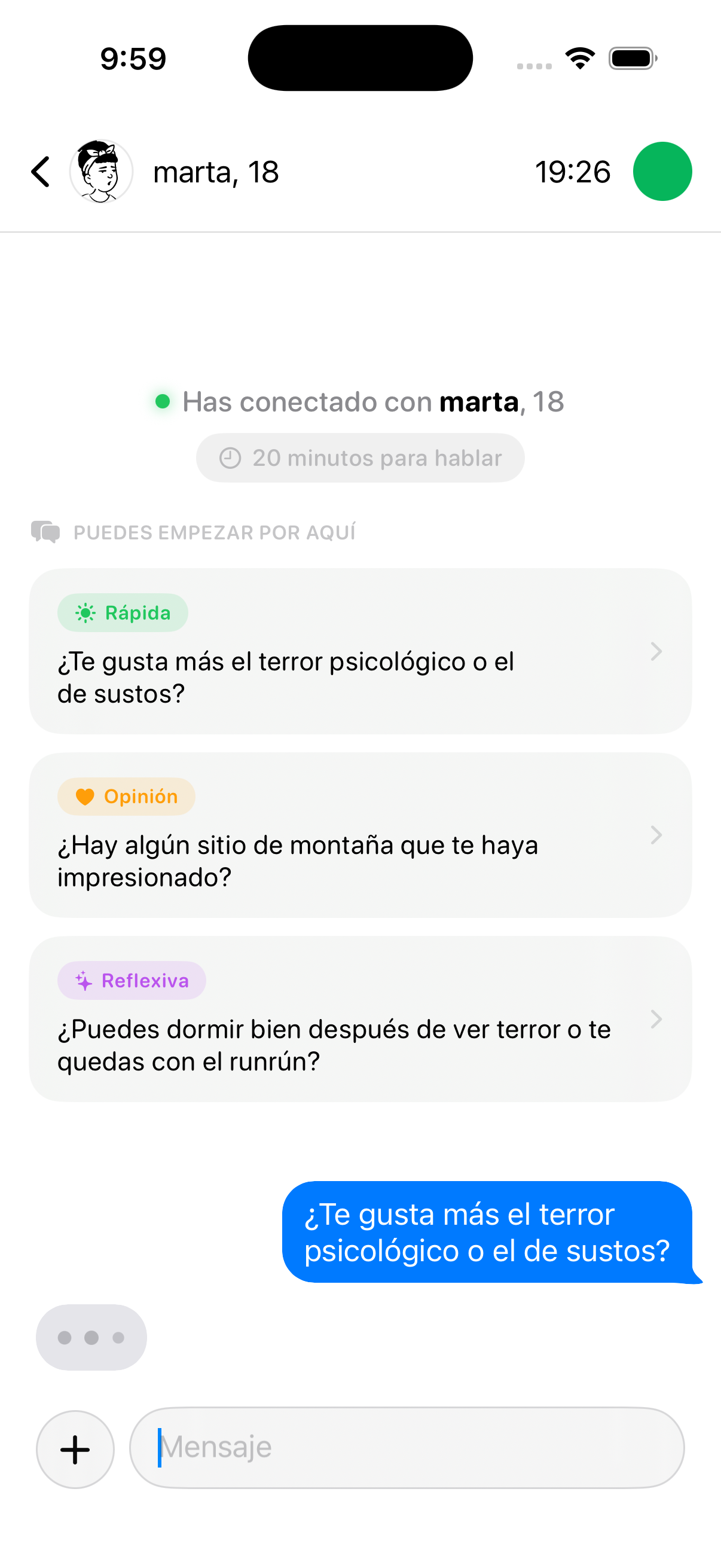Click the heart icon on the Opinión badge
This screenshot has height=1568, width=721.
(84, 796)
